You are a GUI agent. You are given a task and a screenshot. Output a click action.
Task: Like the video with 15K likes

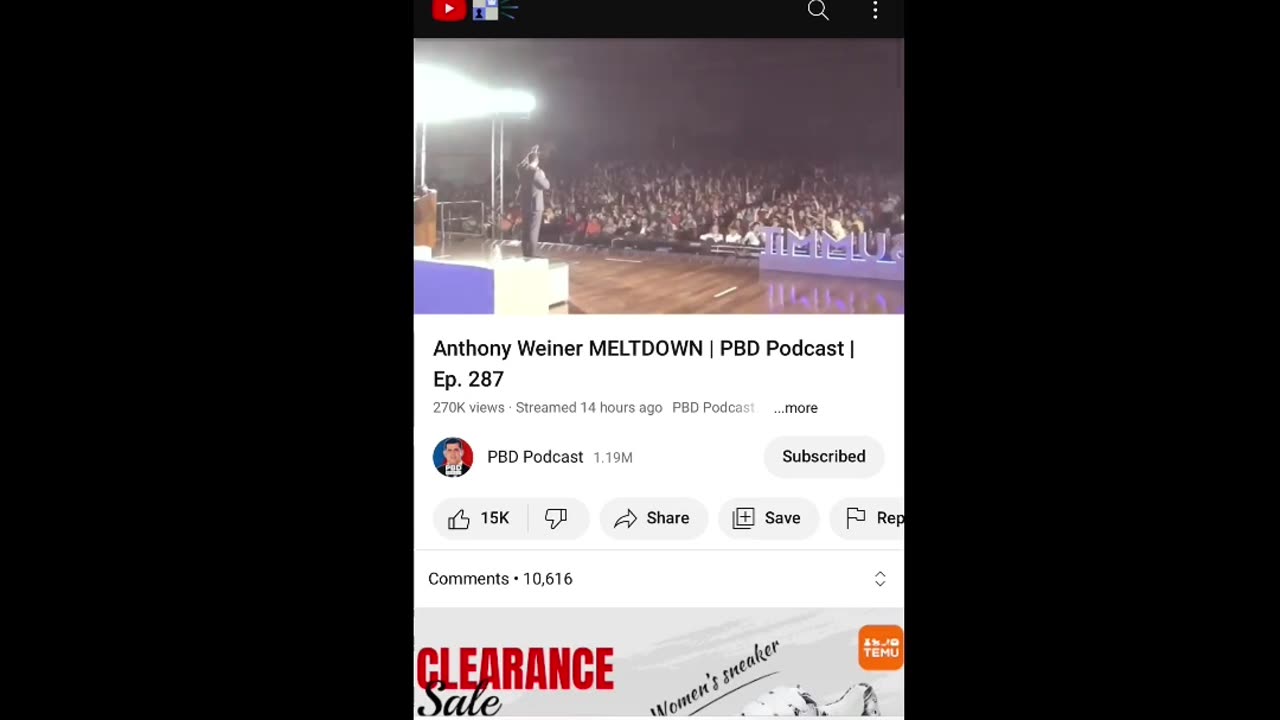[479, 518]
